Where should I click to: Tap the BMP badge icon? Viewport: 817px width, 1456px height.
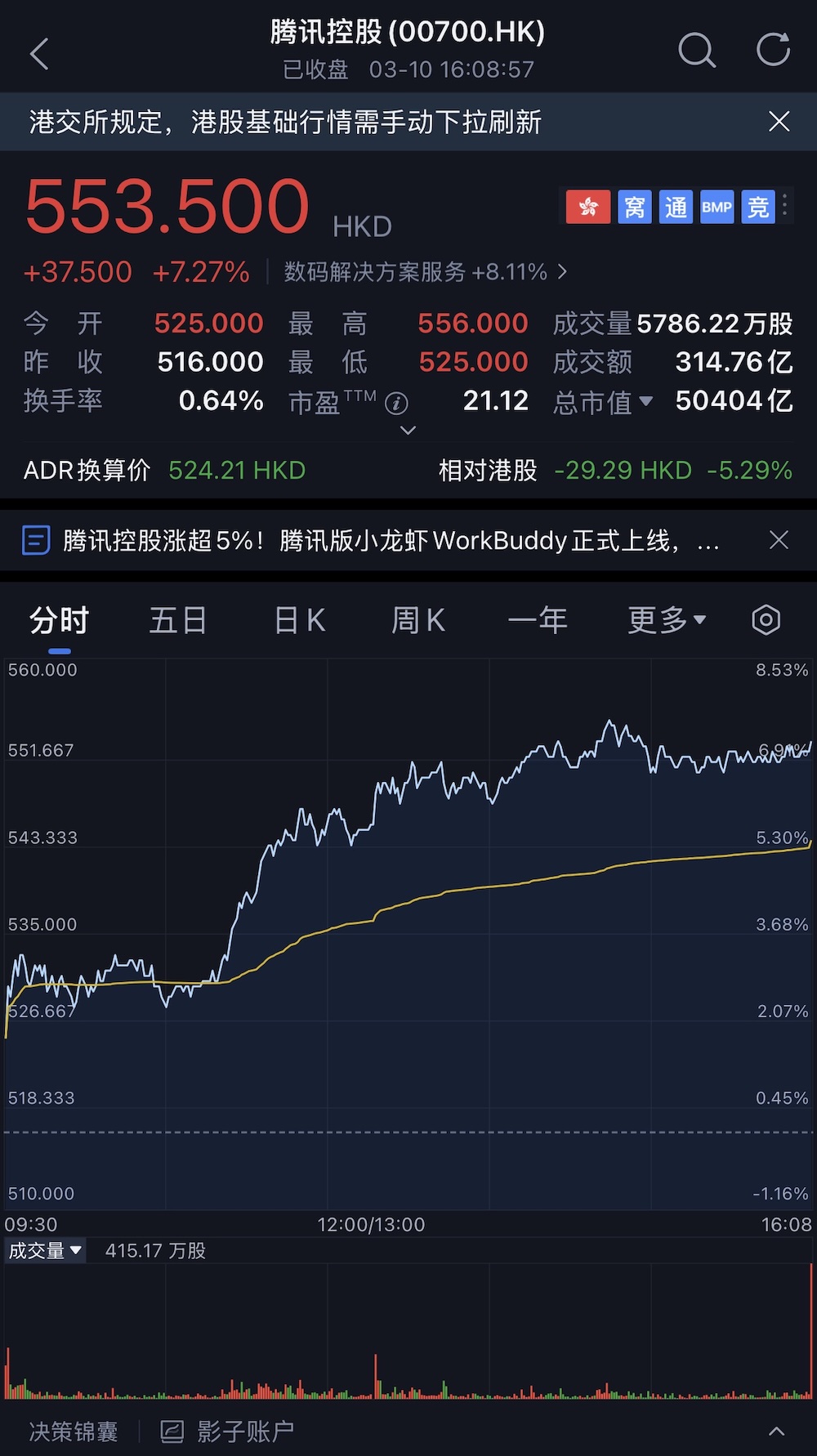(717, 207)
